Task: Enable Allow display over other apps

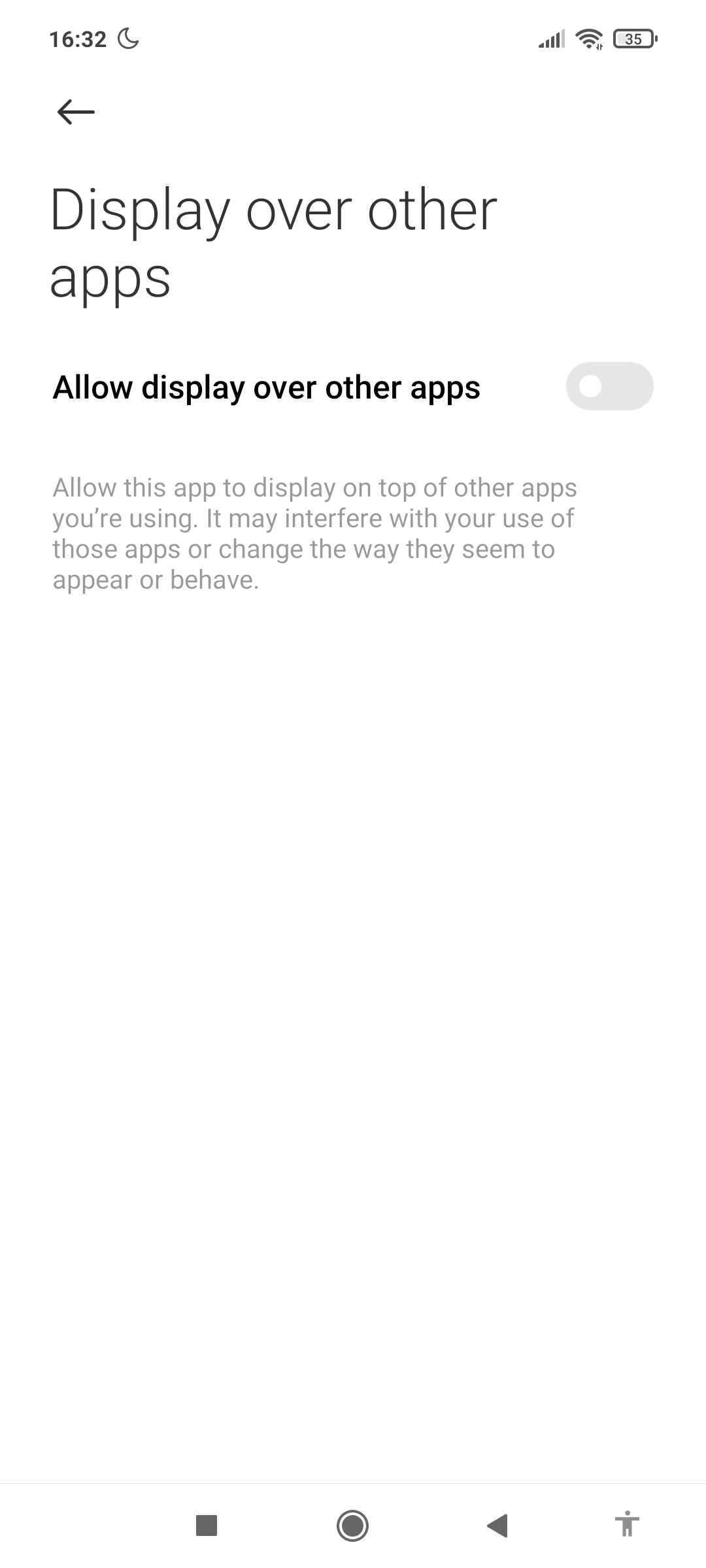Action: point(609,386)
